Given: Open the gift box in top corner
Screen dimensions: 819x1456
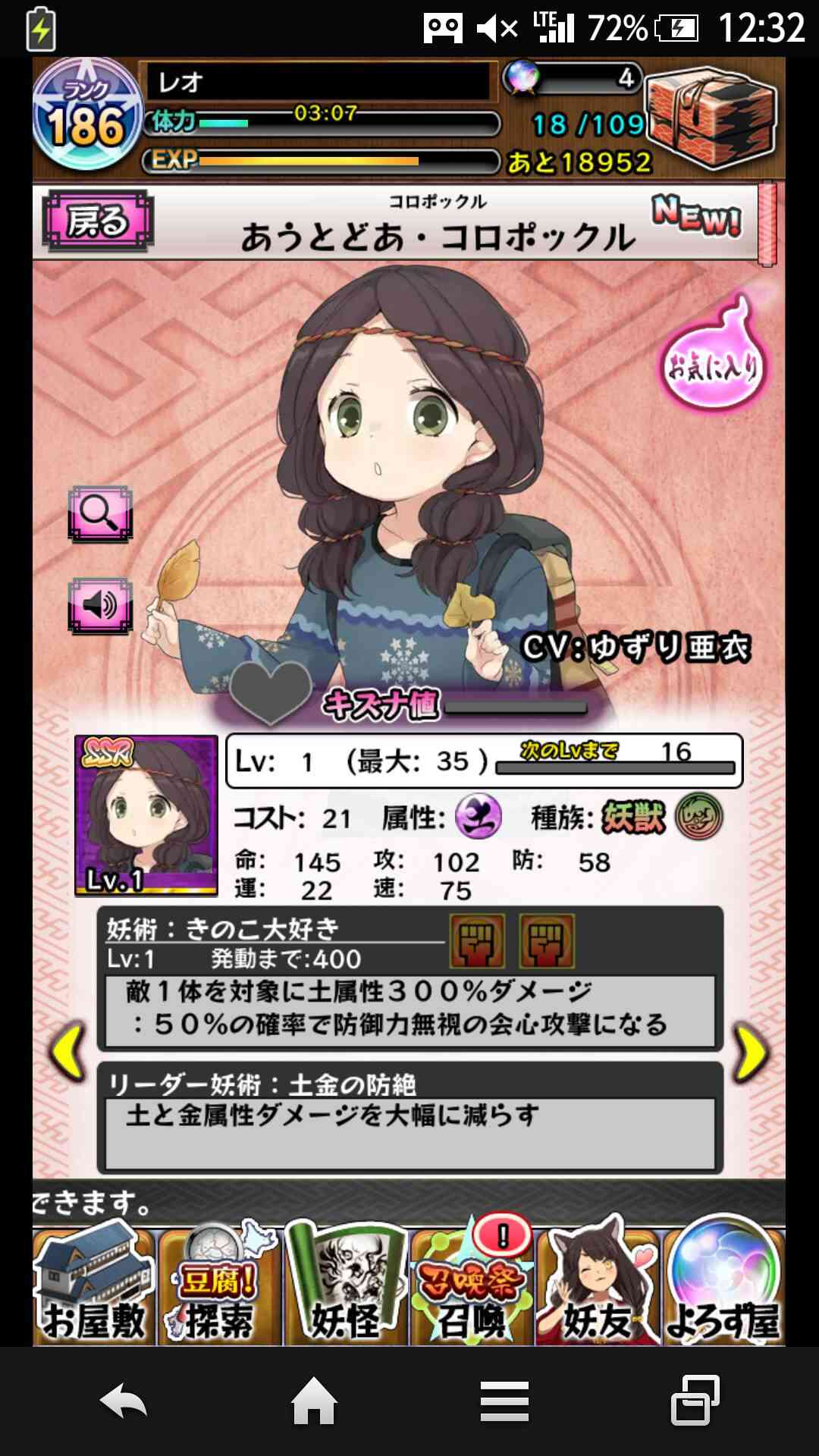Looking at the screenshot, I should pos(713,118).
